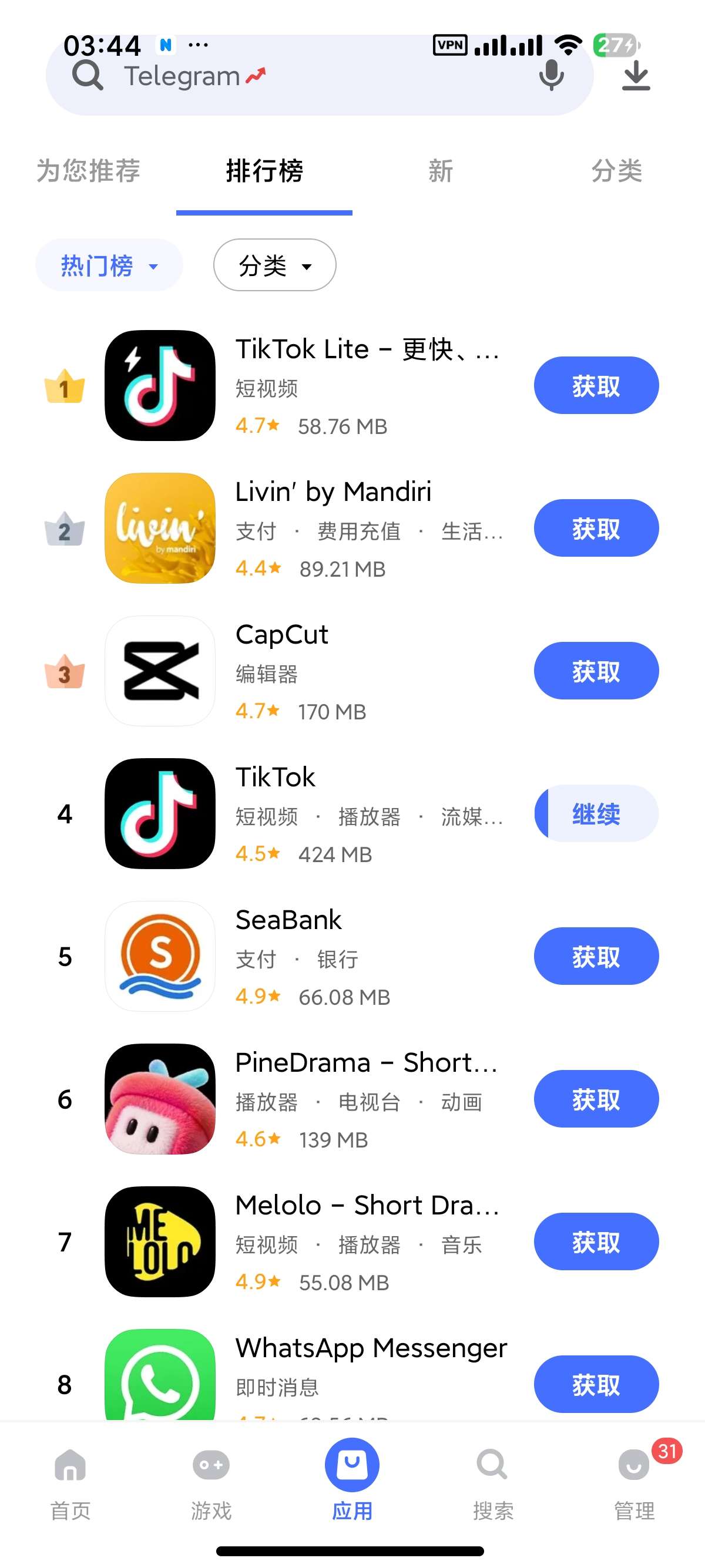
Task: Open the CapCut app listing
Action: pyautogui.click(x=304, y=671)
